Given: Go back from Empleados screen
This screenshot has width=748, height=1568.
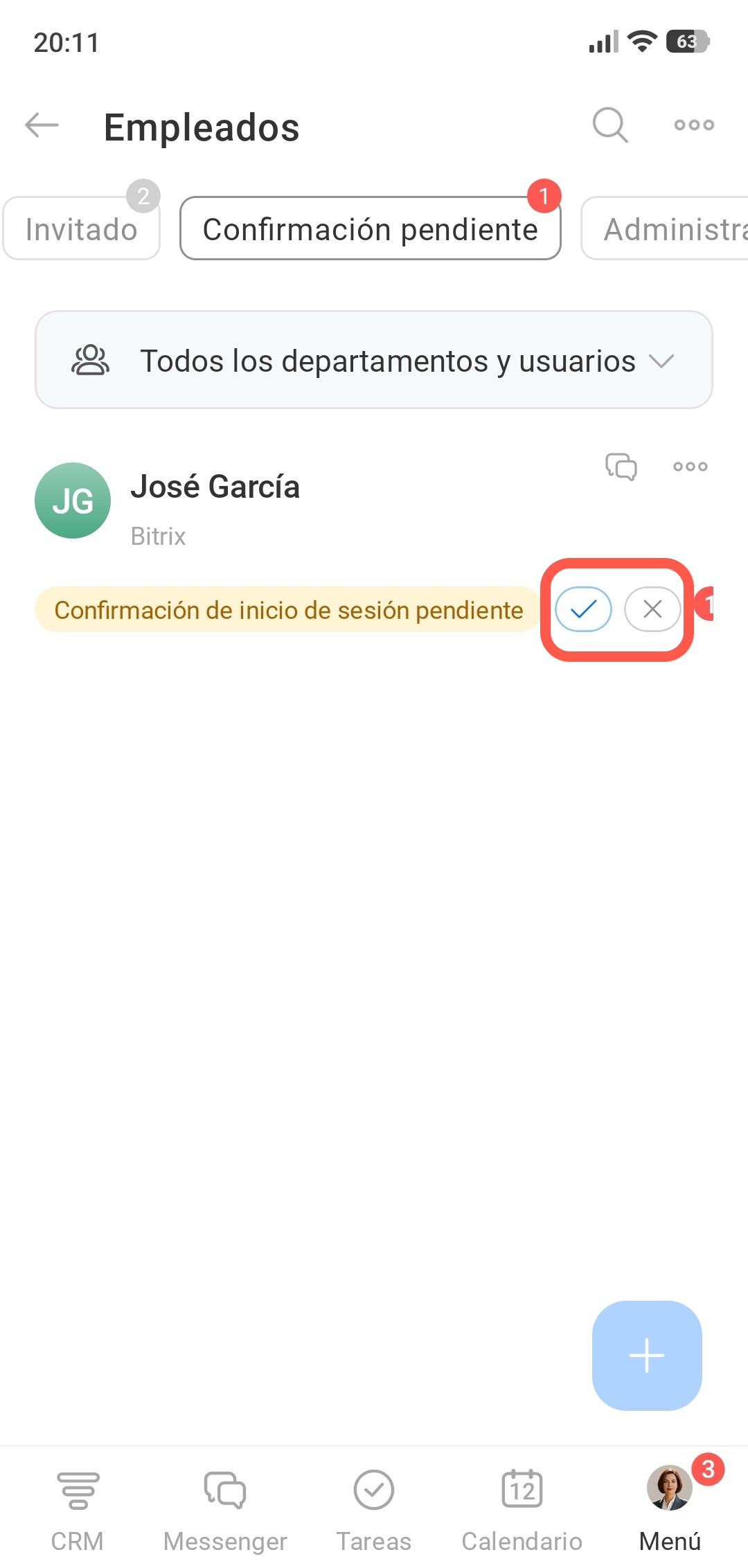Looking at the screenshot, I should pos(42,126).
